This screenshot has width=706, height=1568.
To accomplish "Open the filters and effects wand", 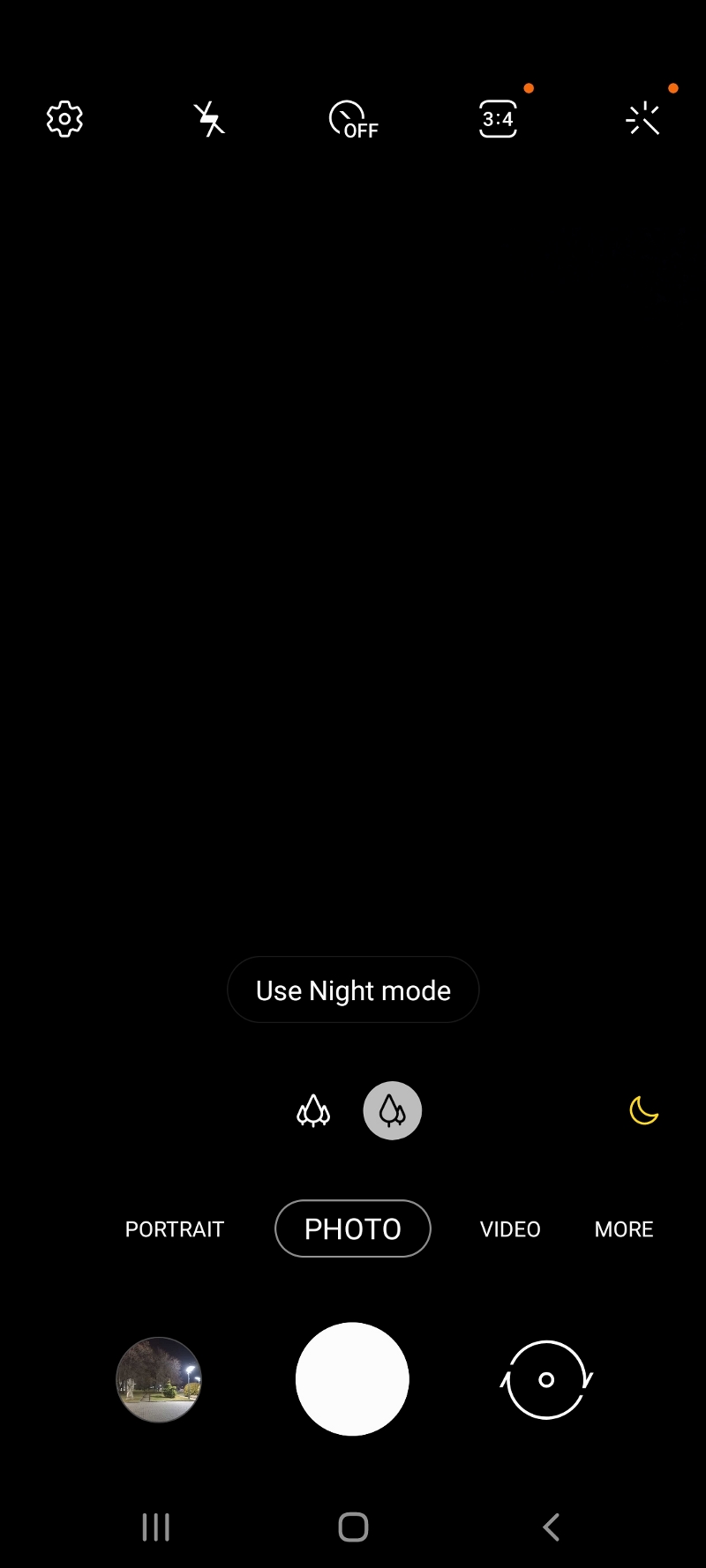I will point(643,119).
